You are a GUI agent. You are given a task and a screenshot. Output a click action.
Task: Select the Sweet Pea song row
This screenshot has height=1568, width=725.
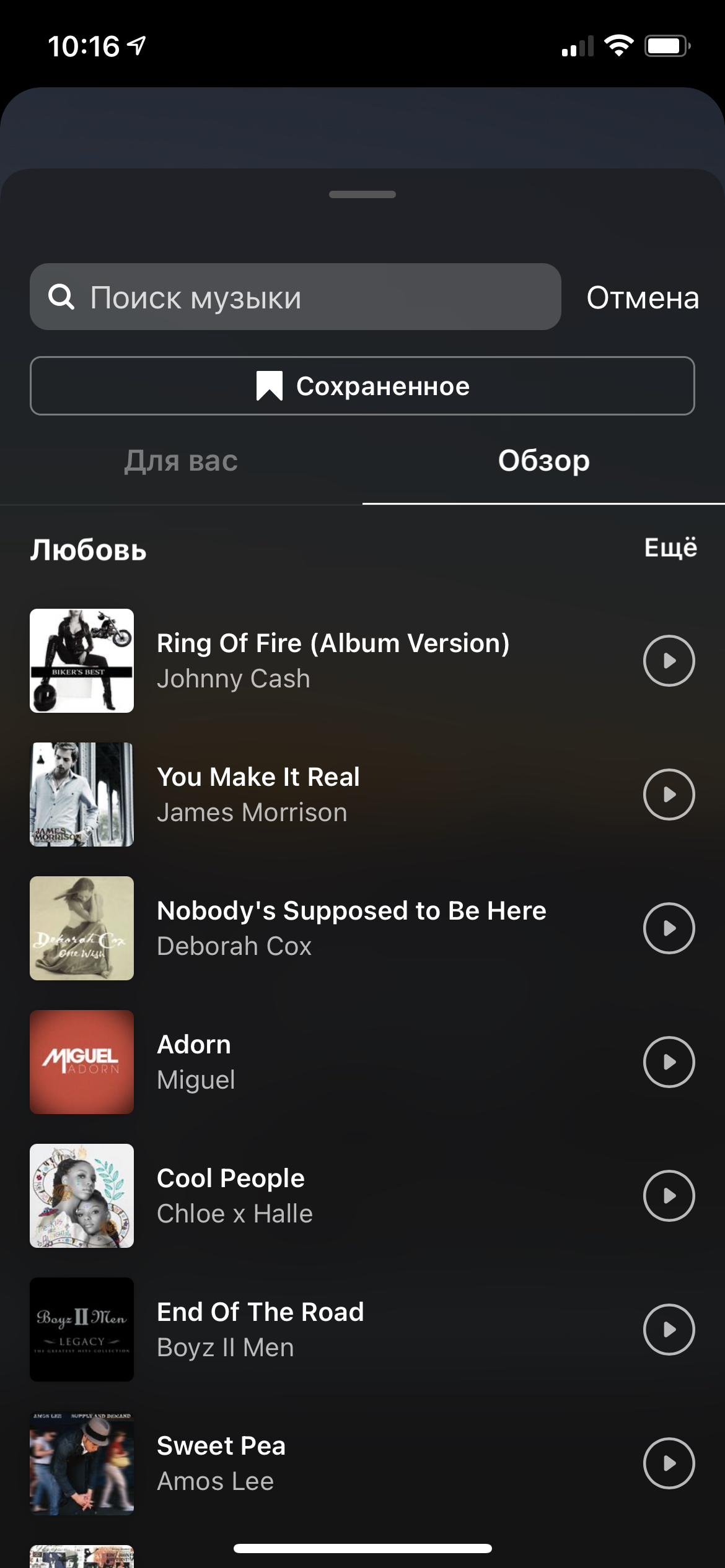point(221,1463)
